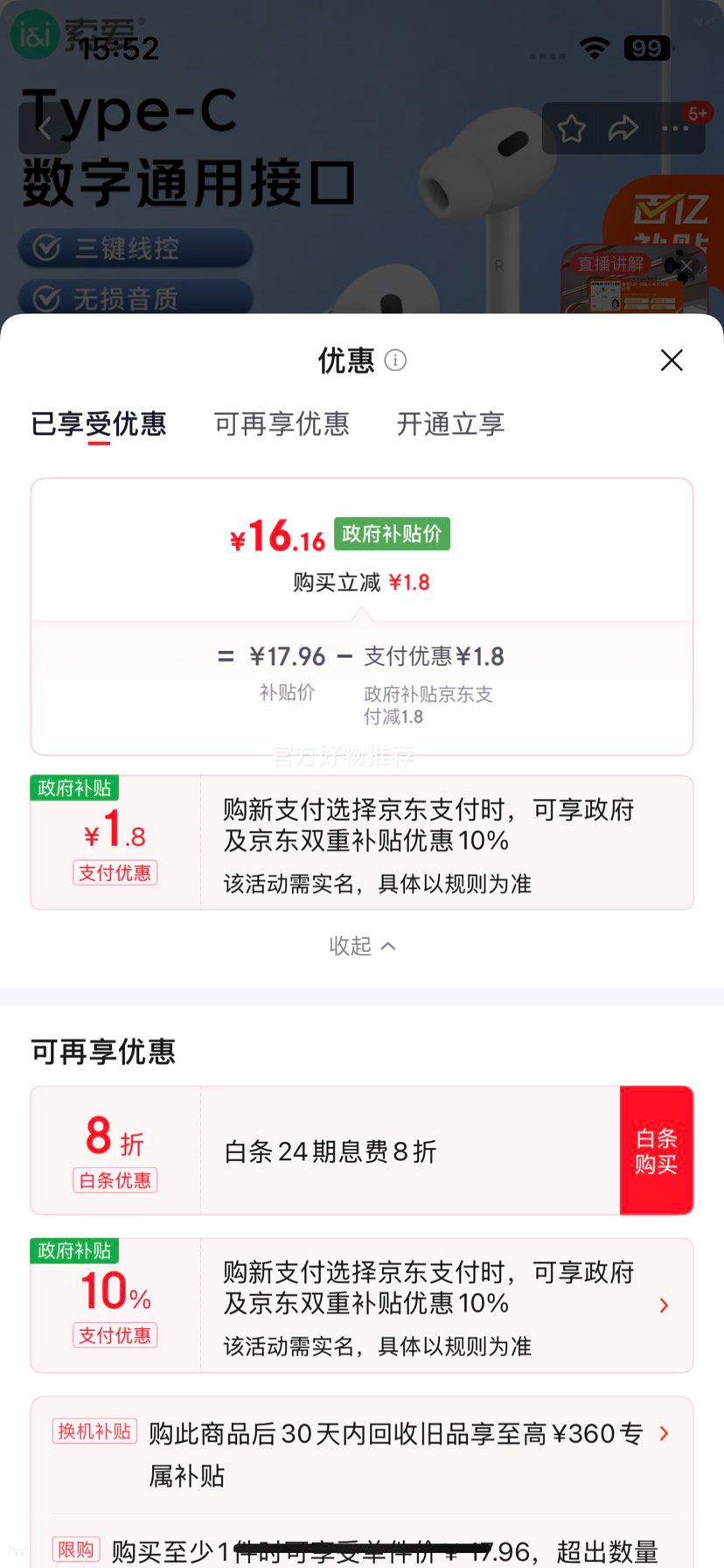This screenshot has height=1568, width=724.
Task: Tap the back arrow to exit product page
Action: (45, 127)
